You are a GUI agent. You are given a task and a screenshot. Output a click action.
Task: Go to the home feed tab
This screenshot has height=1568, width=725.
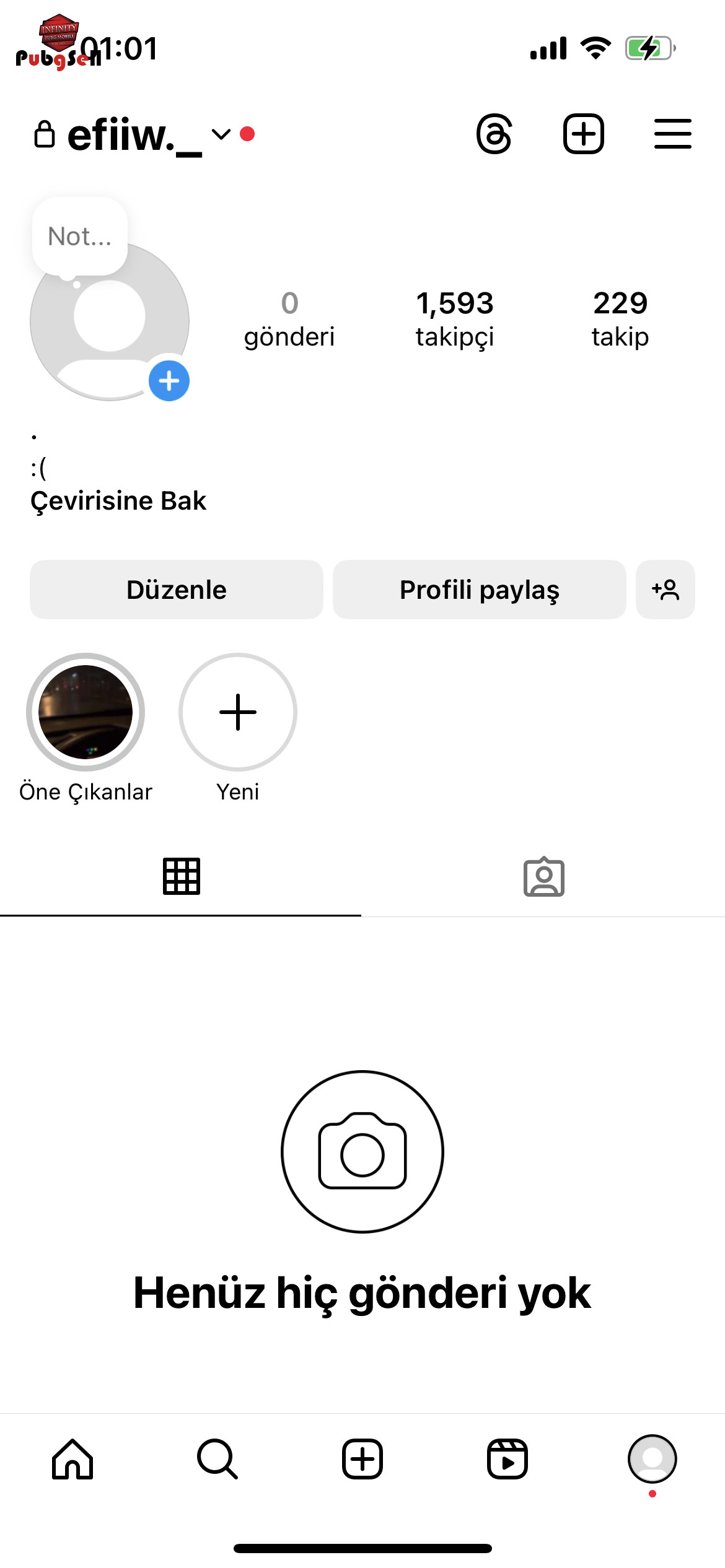[x=72, y=1459]
